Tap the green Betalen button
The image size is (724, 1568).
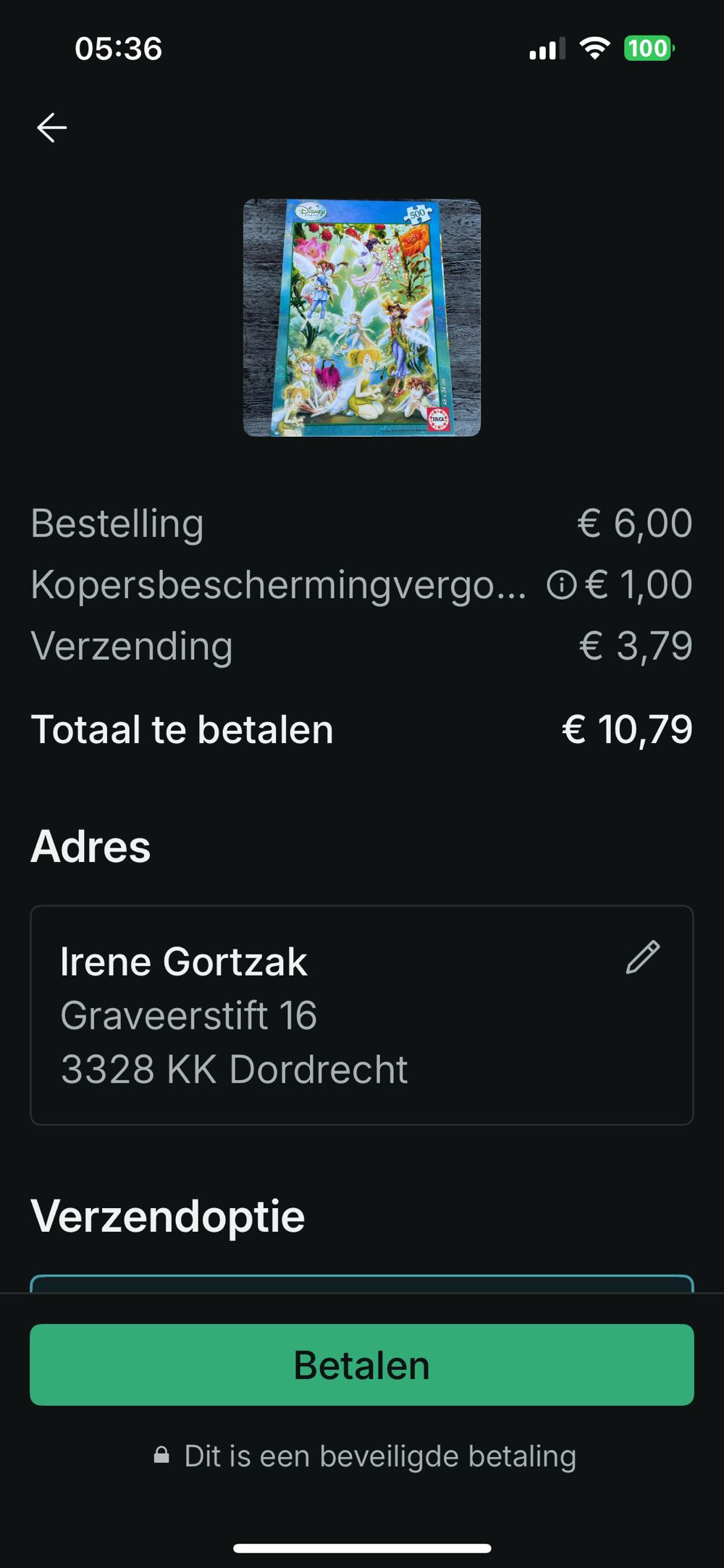coord(362,1364)
